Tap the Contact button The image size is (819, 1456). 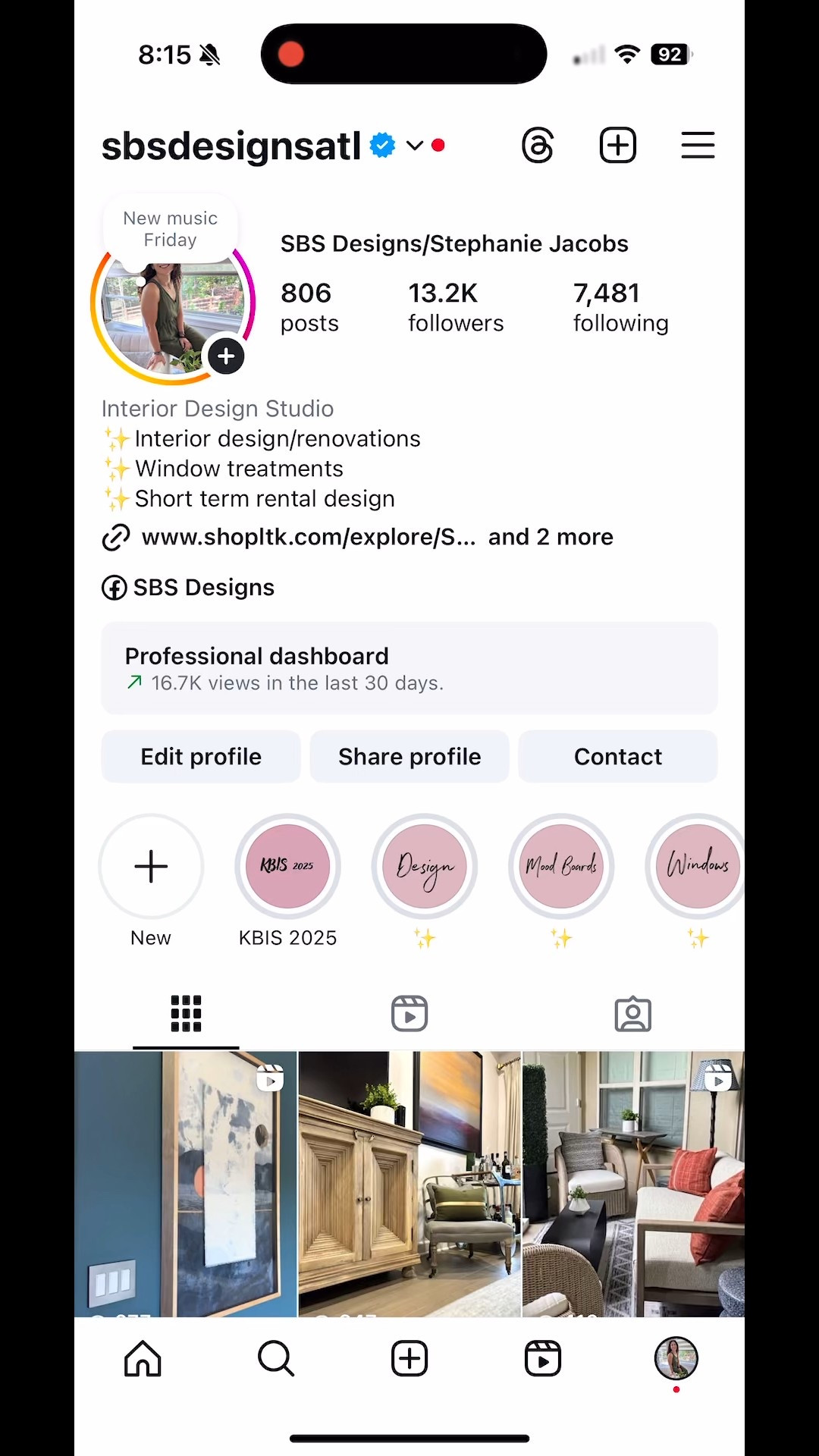[617, 756]
